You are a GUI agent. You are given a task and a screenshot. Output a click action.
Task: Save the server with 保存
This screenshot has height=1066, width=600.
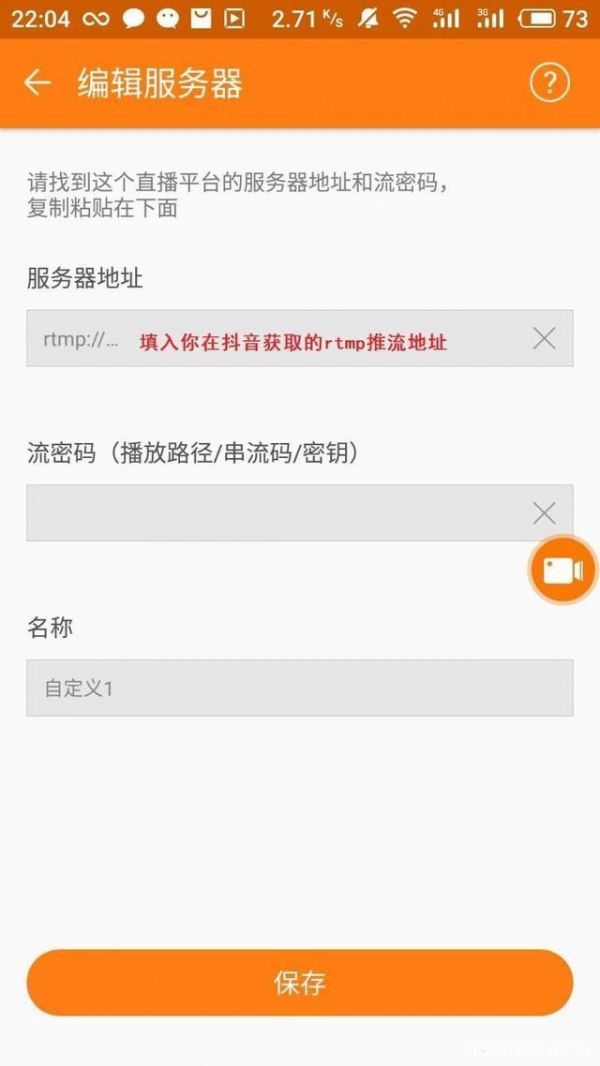point(299,982)
